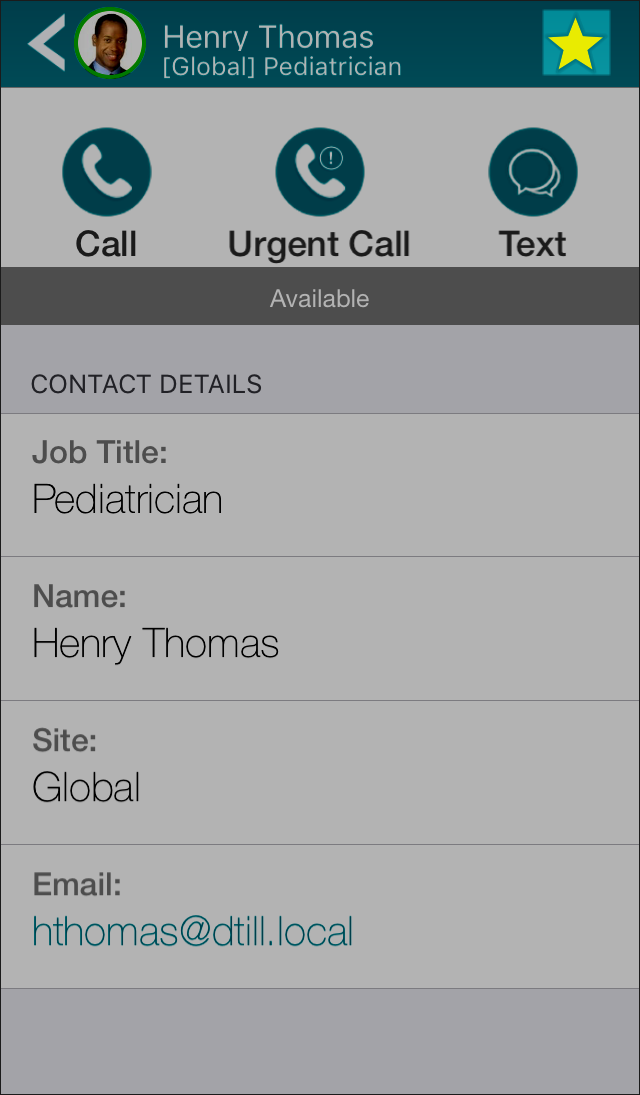The width and height of the screenshot is (640, 1095).
Task: Go back using the header arrow
Action: coord(46,43)
